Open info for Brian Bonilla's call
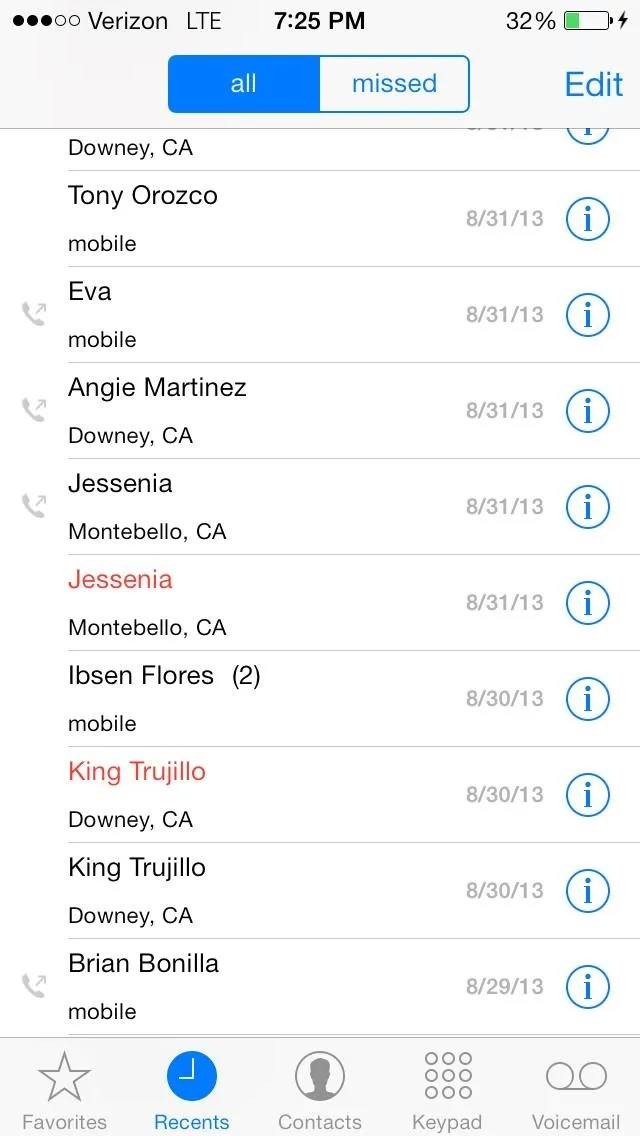Image resolution: width=640 pixels, height=1136 pixels. pyautogui.click(x=588, y=987)
